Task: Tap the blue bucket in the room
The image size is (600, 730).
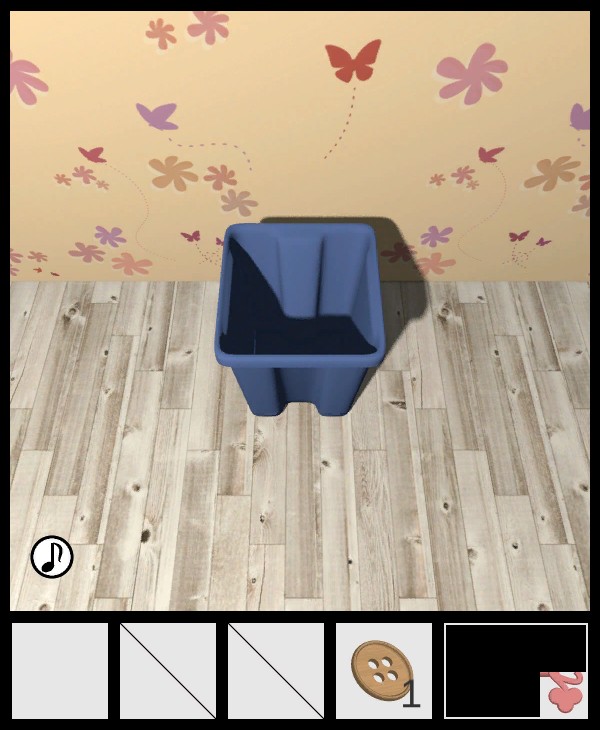Action: point(298,315)
